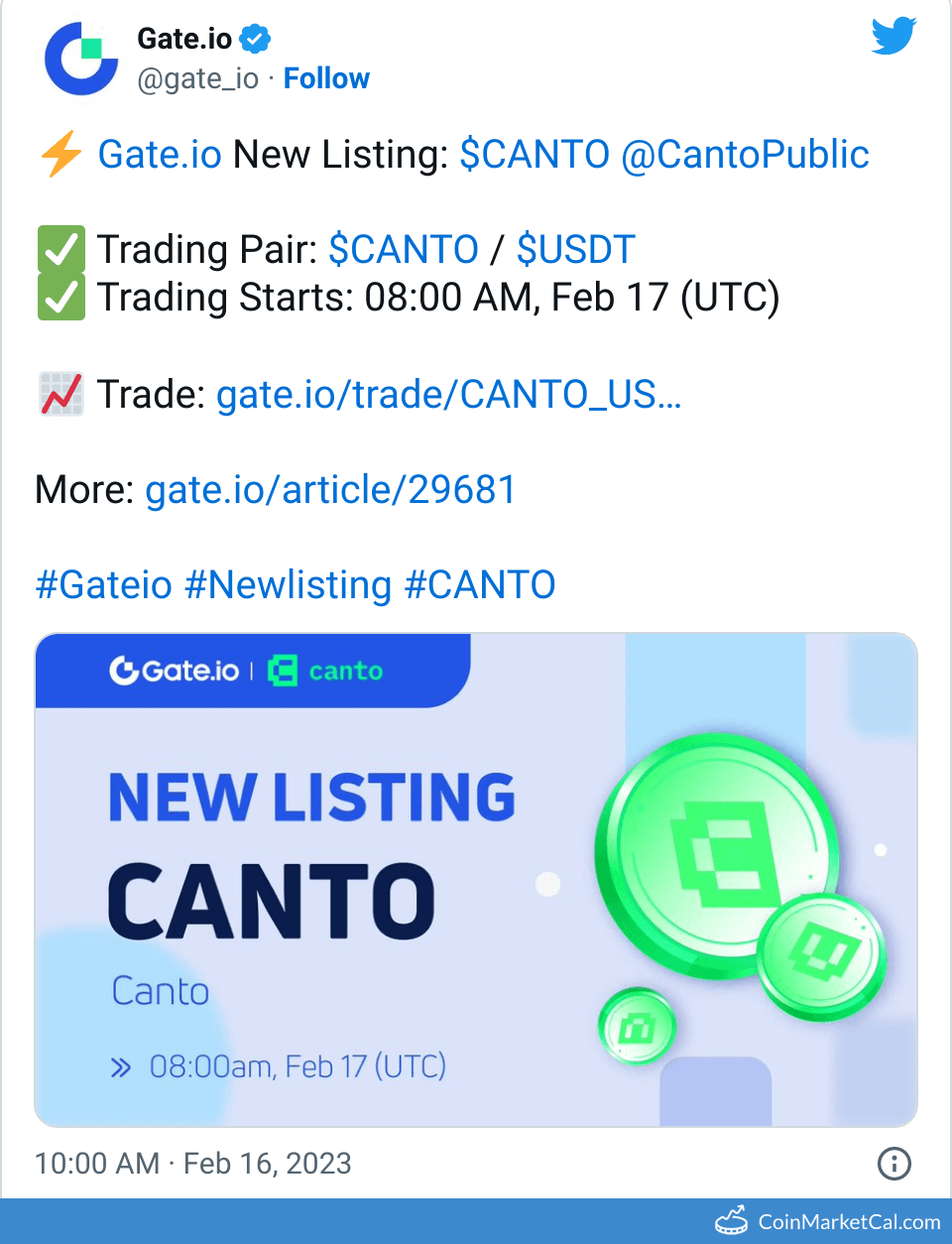The height and width of the screenshot is (1244, 952).
Task: Open the @CantoPublic mention
Action: (745, 155)
